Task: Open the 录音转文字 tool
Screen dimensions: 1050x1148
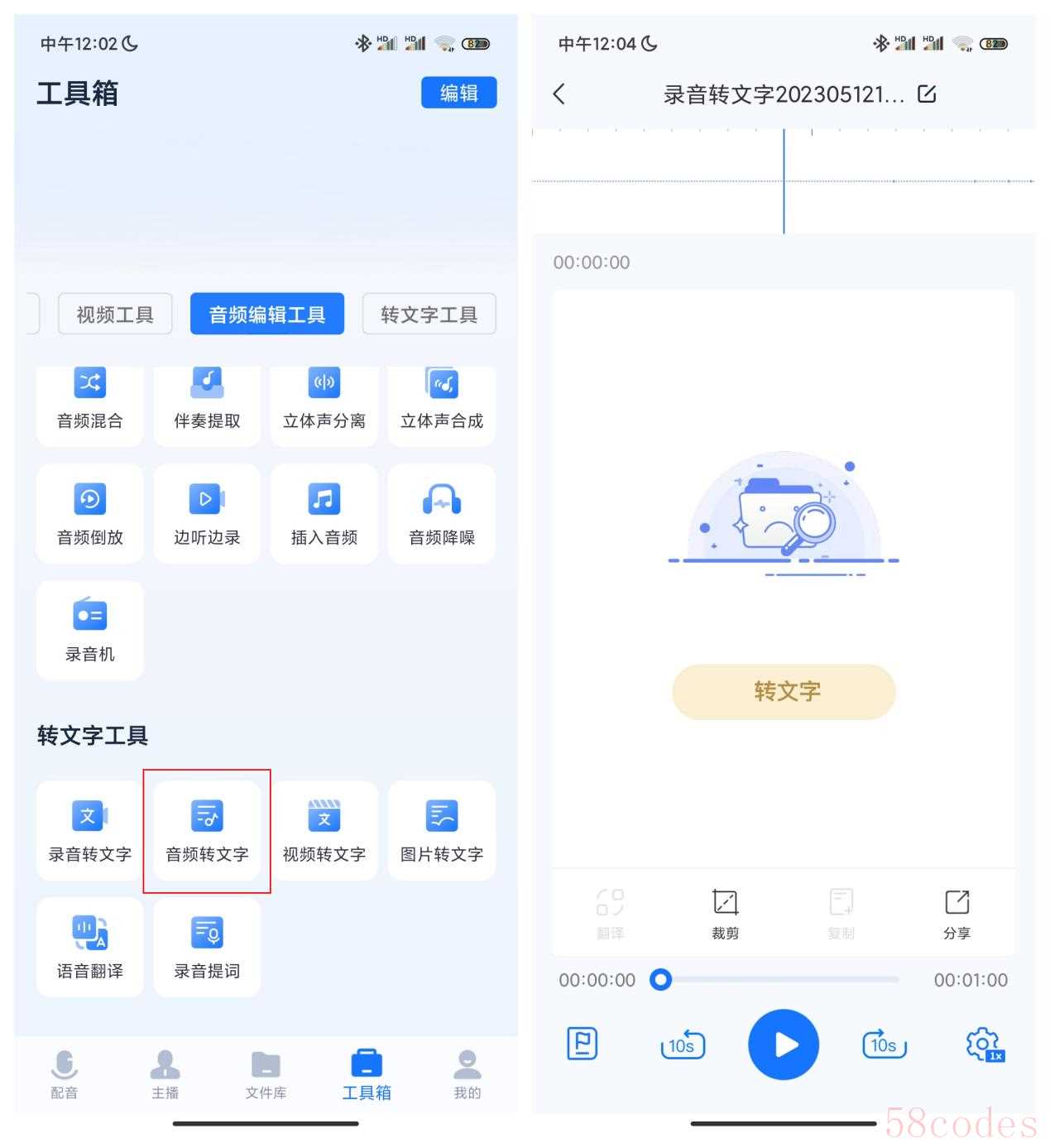Action: click(x=89, y=831)
